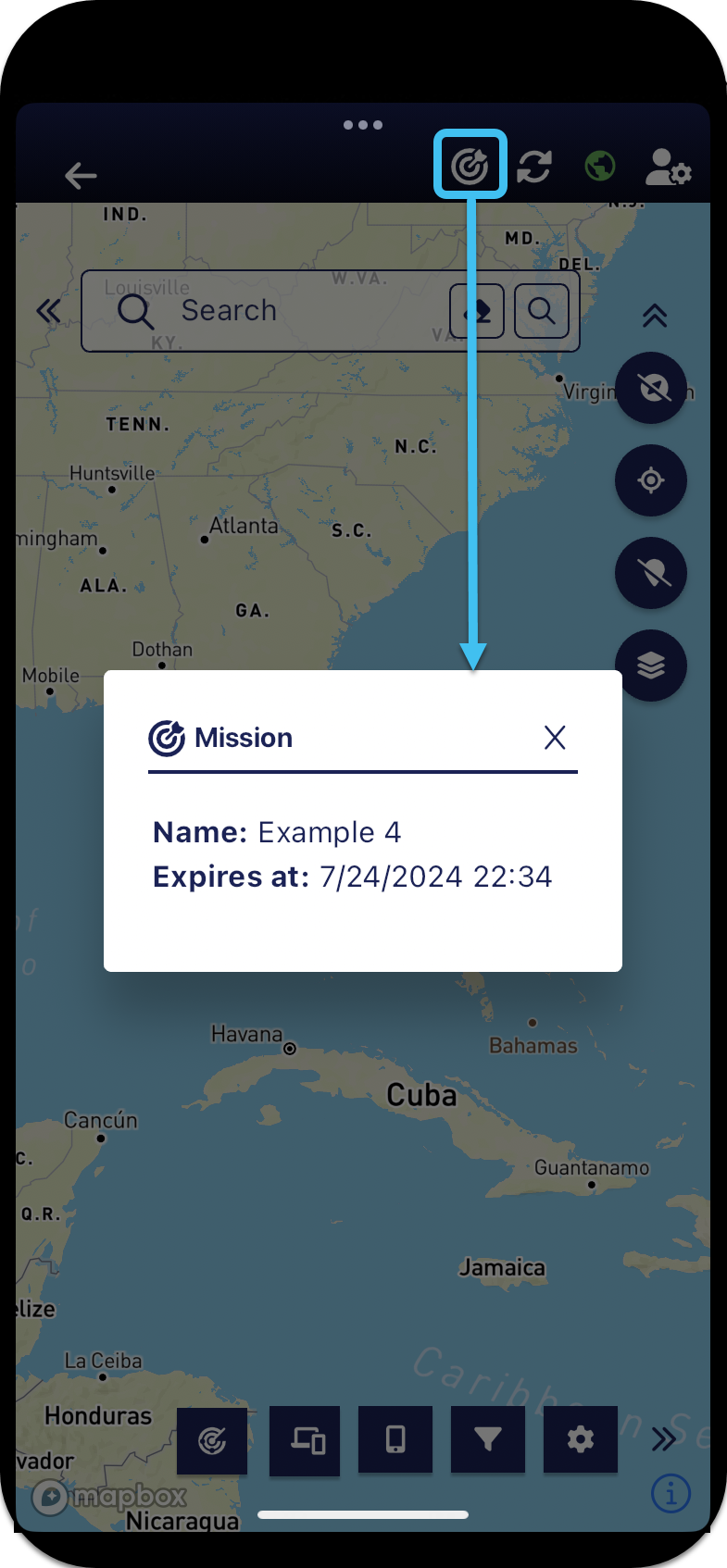Viewport: 727px width, 1568px height.
Task: Type in the Search field
Action: (x=278, y=311)
